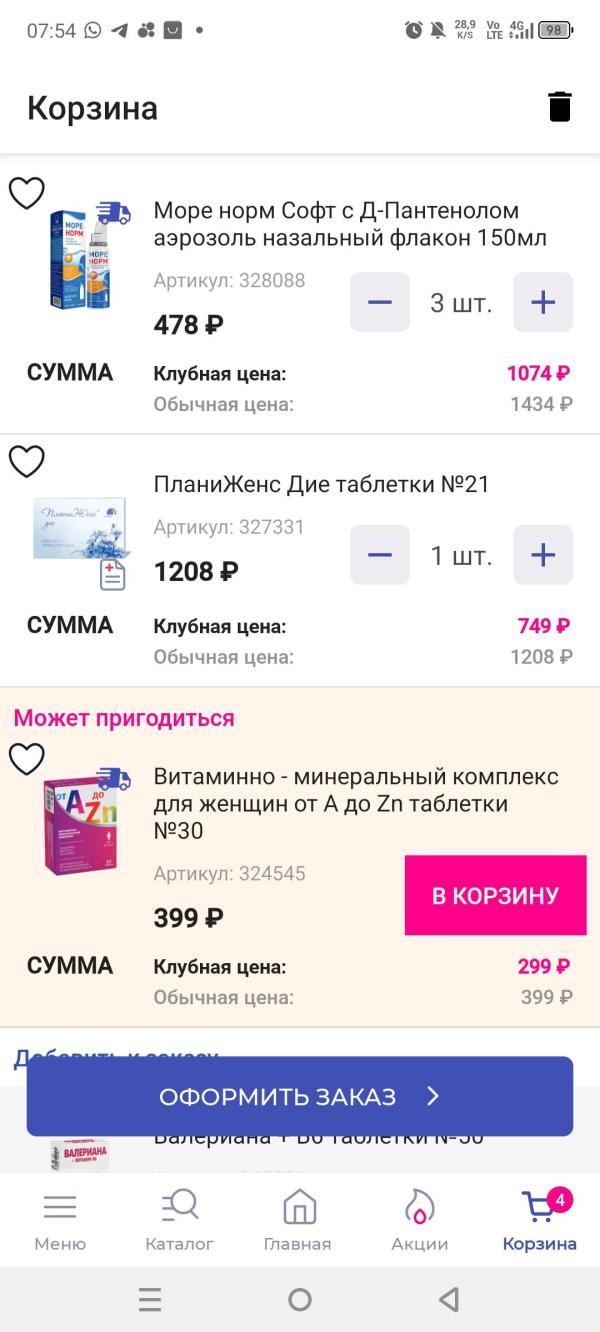Open the Меню tab

pyautogui.click(x=60, y=1220)
